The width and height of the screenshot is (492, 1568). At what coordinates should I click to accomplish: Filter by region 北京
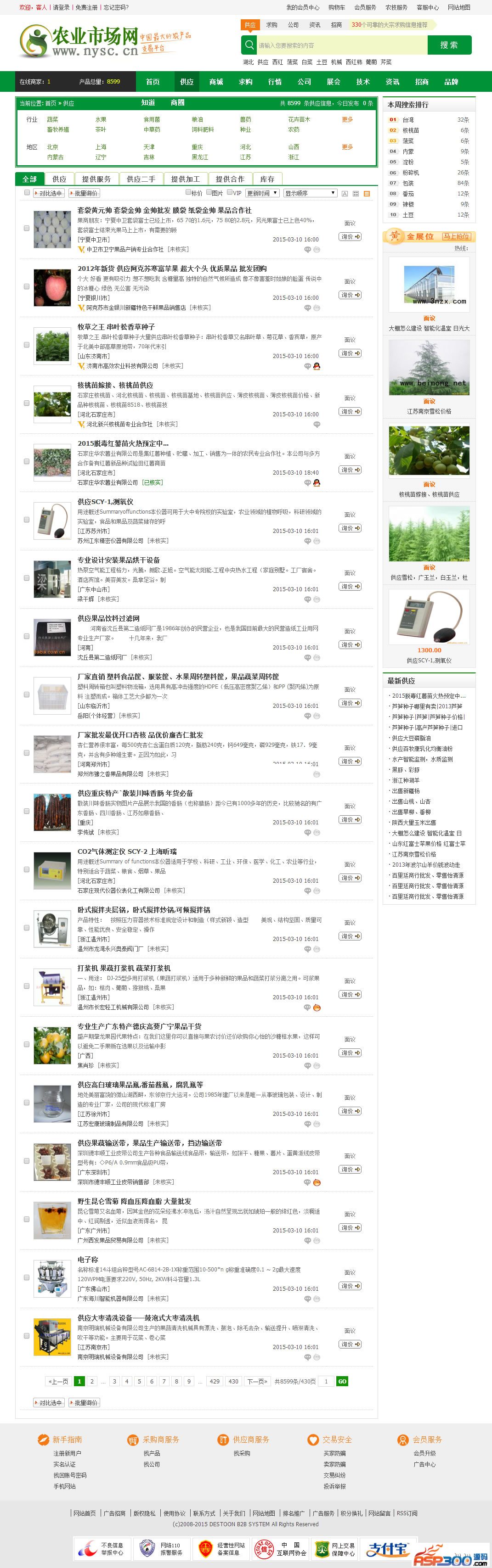pos(53,147)
